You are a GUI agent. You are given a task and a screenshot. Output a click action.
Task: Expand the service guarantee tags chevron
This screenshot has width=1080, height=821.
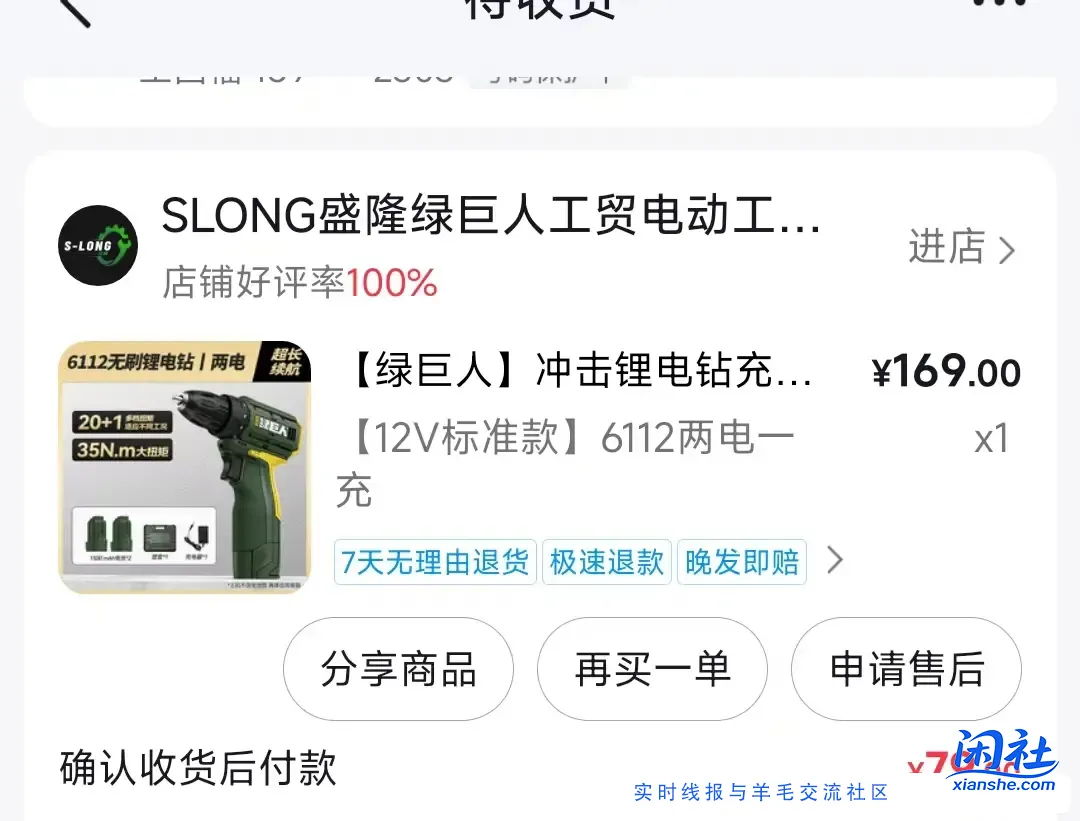click(835, 561)
